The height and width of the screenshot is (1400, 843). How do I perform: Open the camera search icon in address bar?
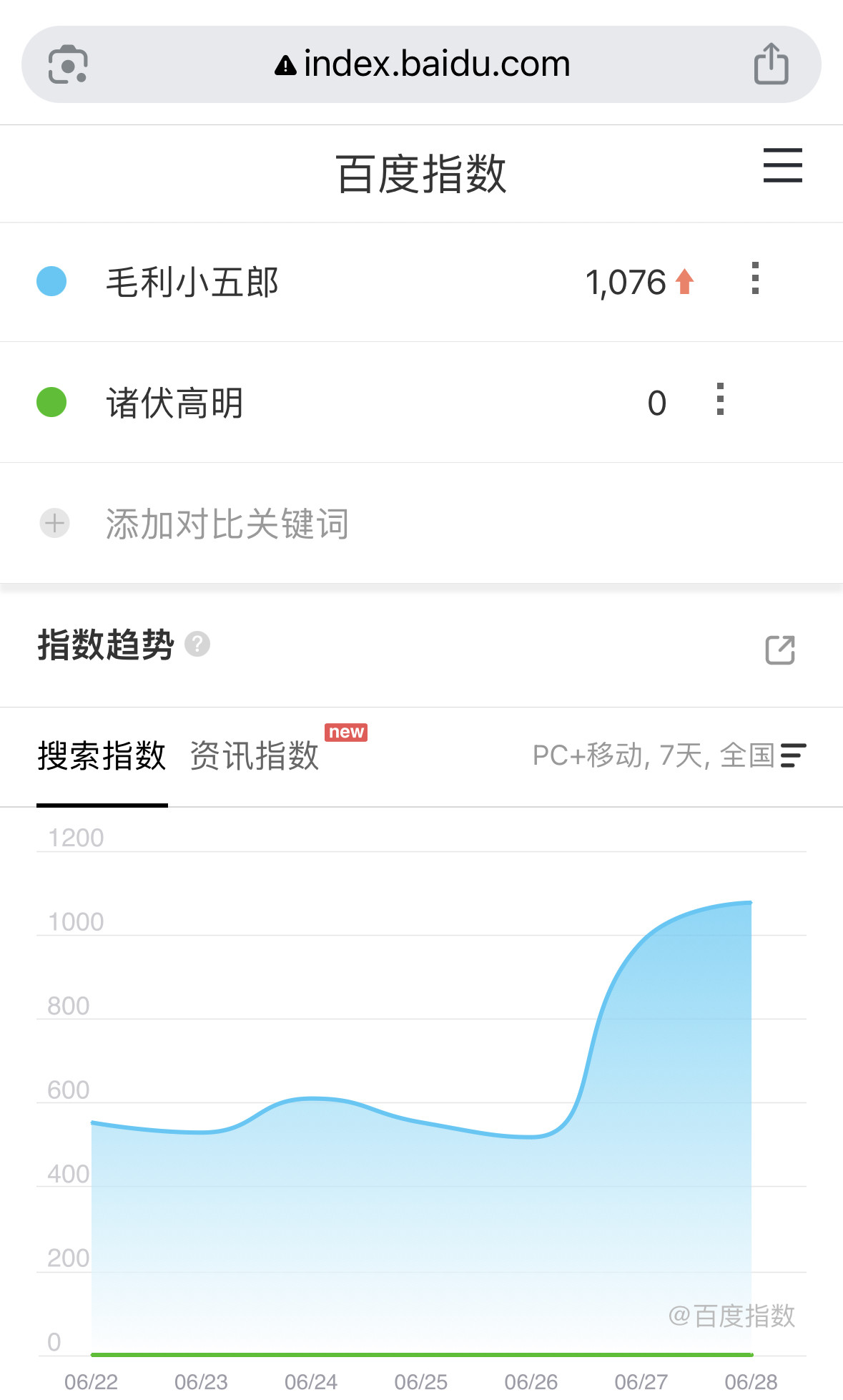tap(68, 64)
